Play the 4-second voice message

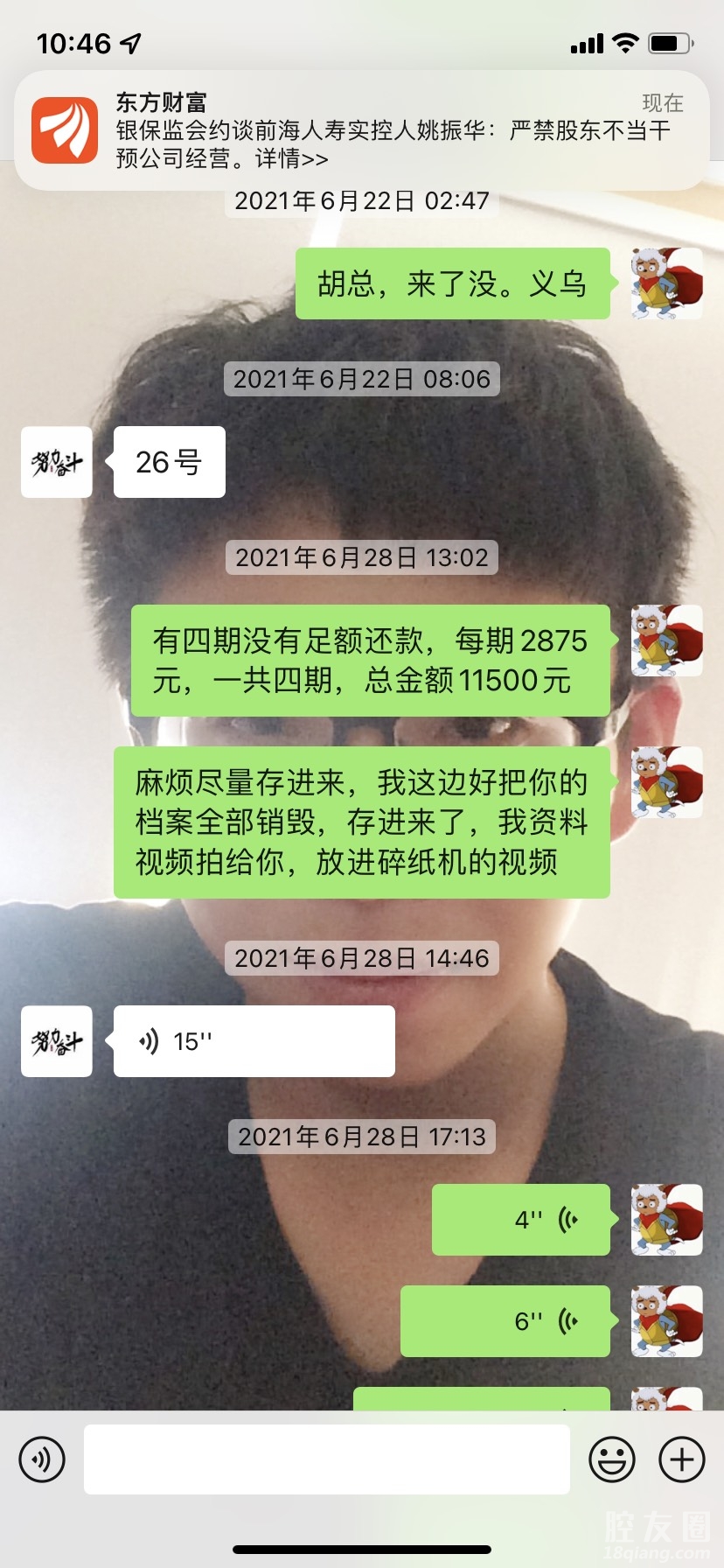point(521,1220)
